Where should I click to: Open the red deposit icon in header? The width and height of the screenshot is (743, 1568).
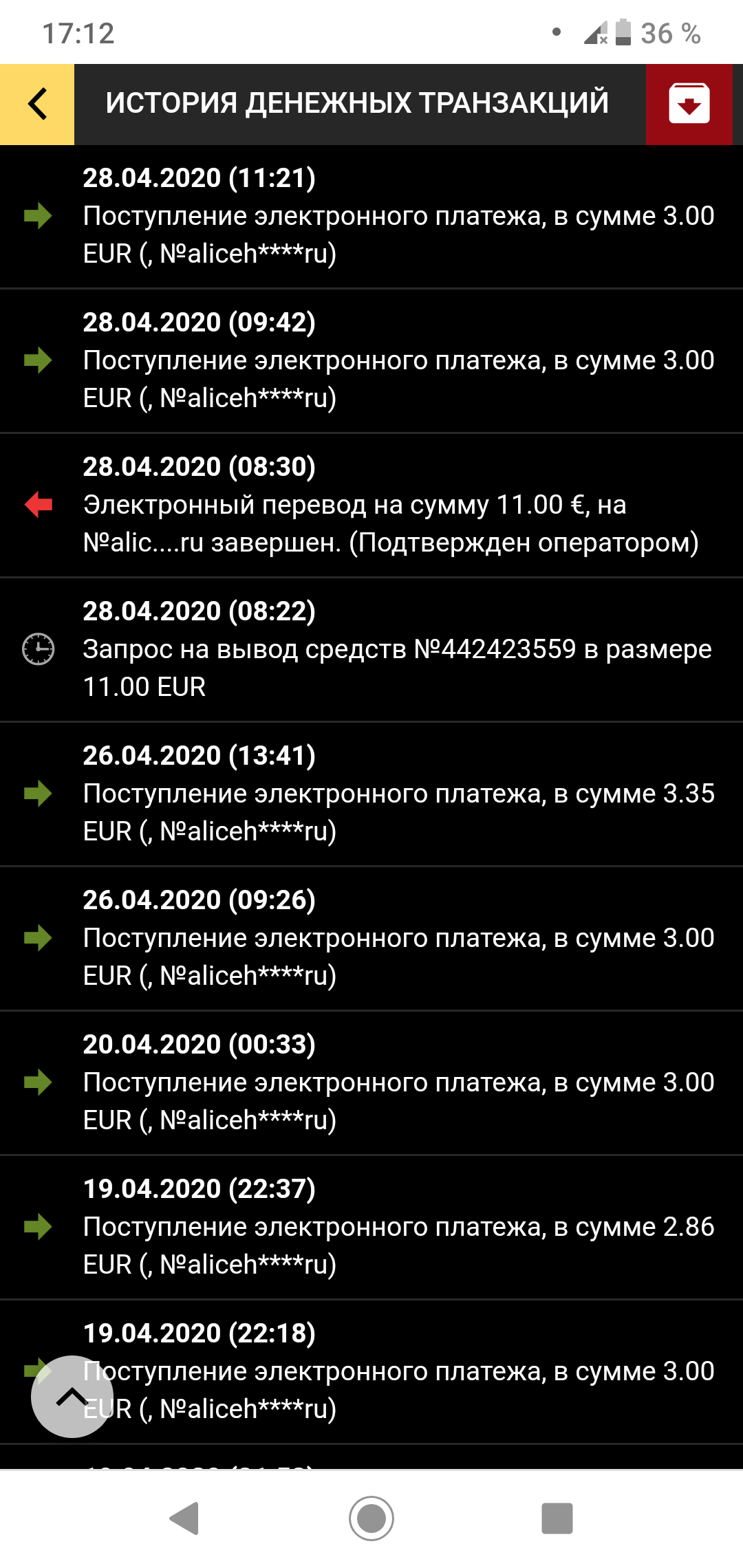689,105
